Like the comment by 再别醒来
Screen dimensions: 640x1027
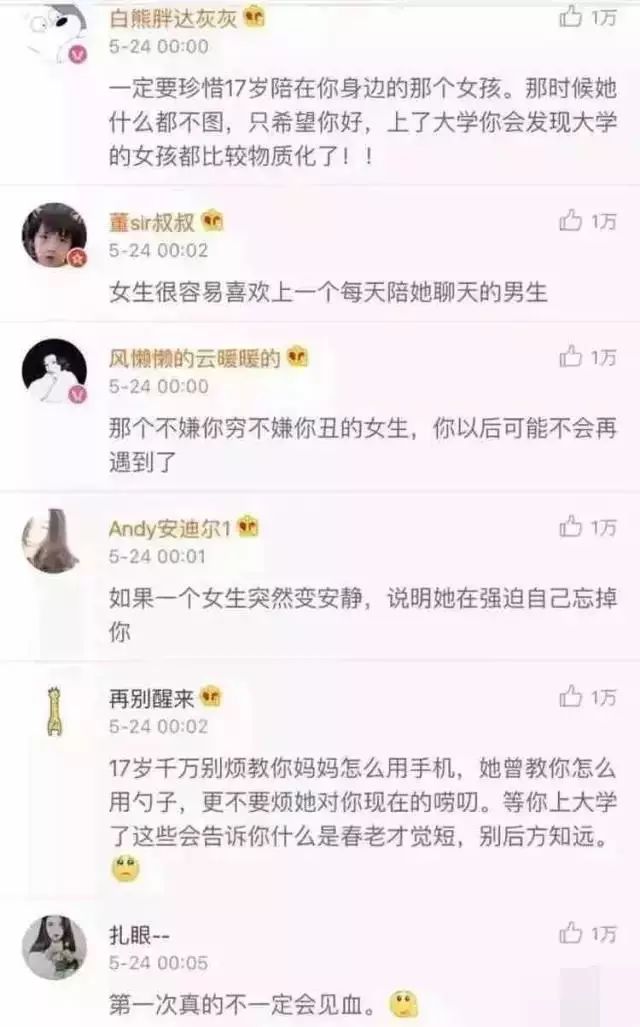[x=572, y=696]
